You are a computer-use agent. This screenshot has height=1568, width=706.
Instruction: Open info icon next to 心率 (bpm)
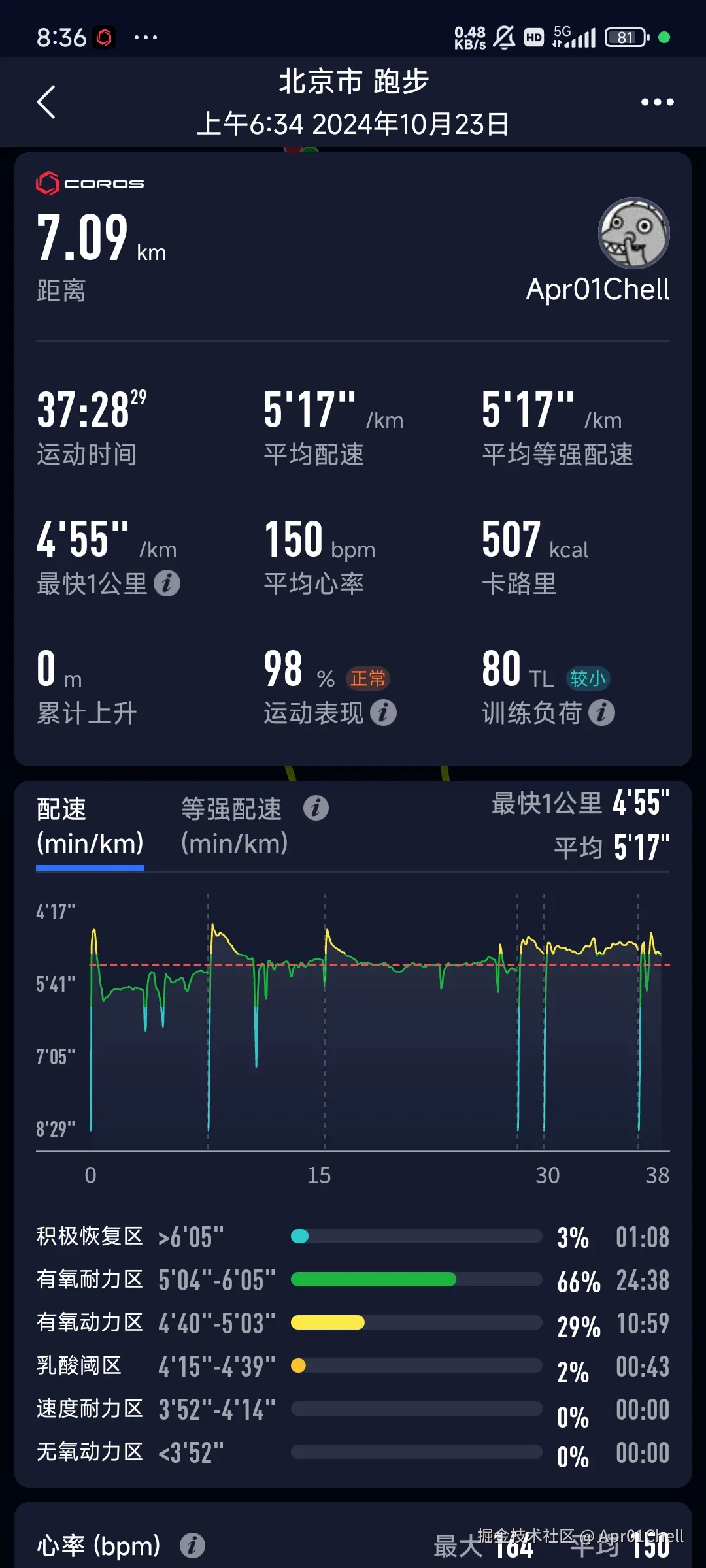coord(192,1545)
